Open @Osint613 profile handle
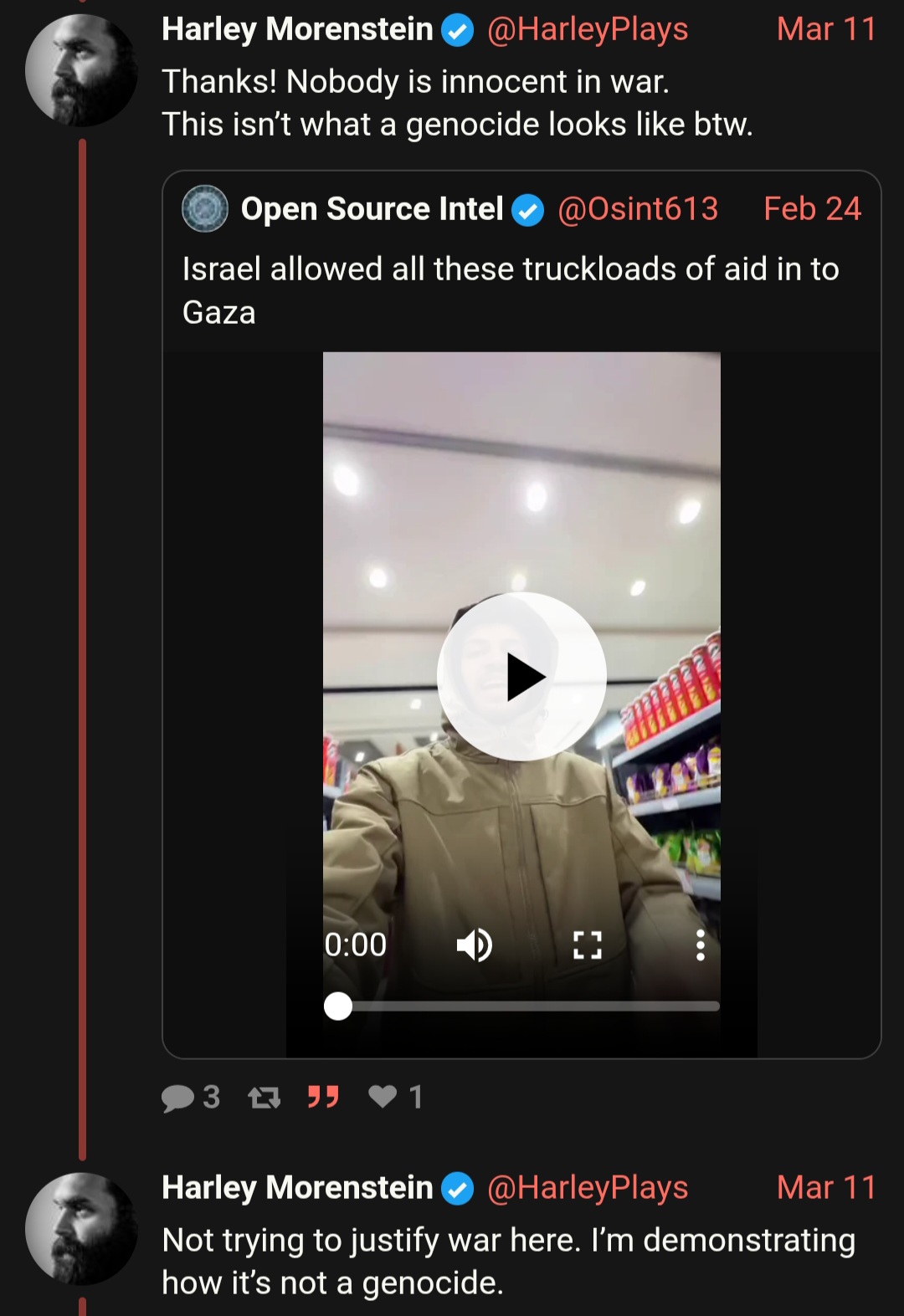The height and width of the screenshot is (1316, 904). 638,209
